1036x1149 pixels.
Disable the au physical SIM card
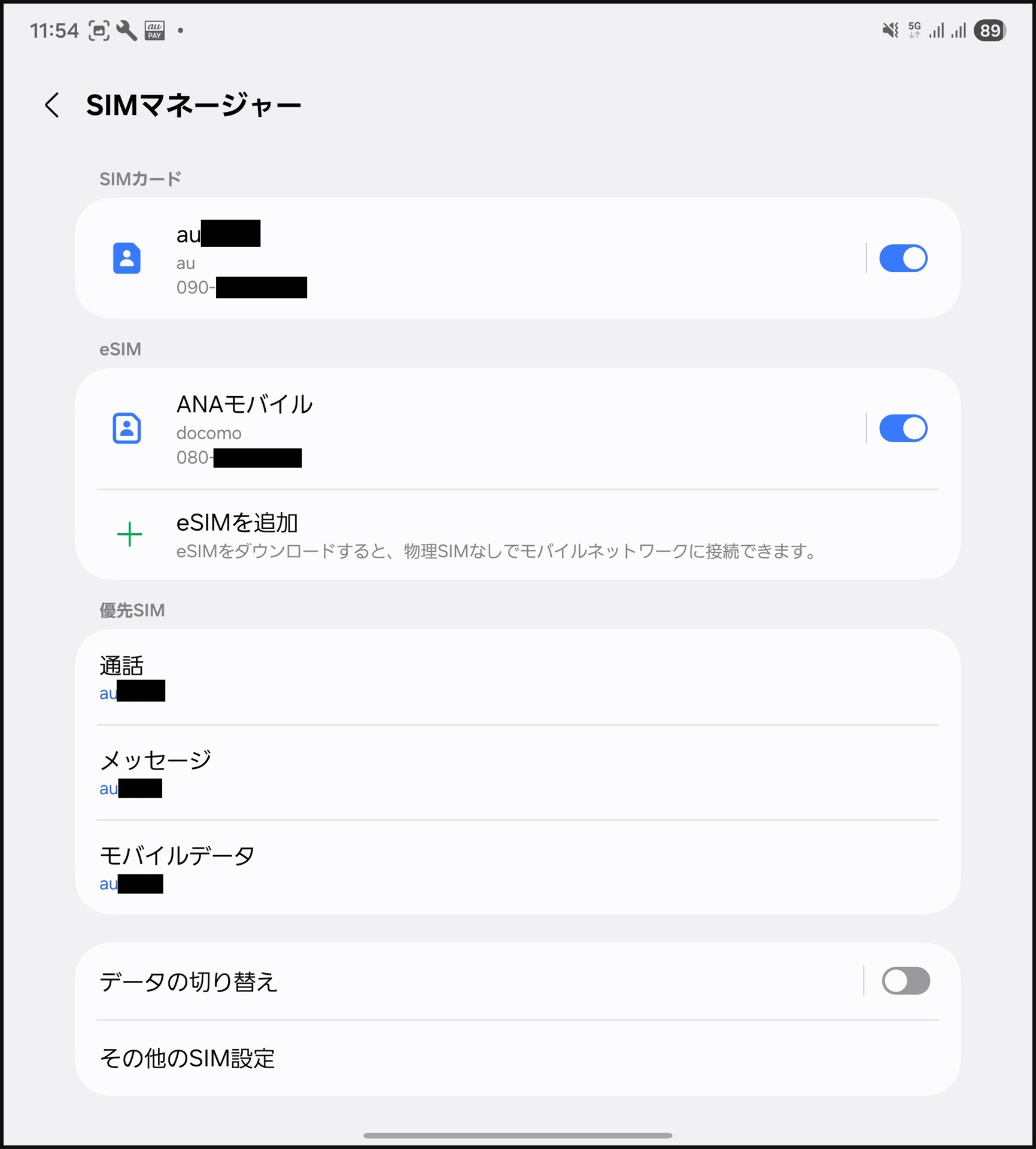tap(904, 258)
